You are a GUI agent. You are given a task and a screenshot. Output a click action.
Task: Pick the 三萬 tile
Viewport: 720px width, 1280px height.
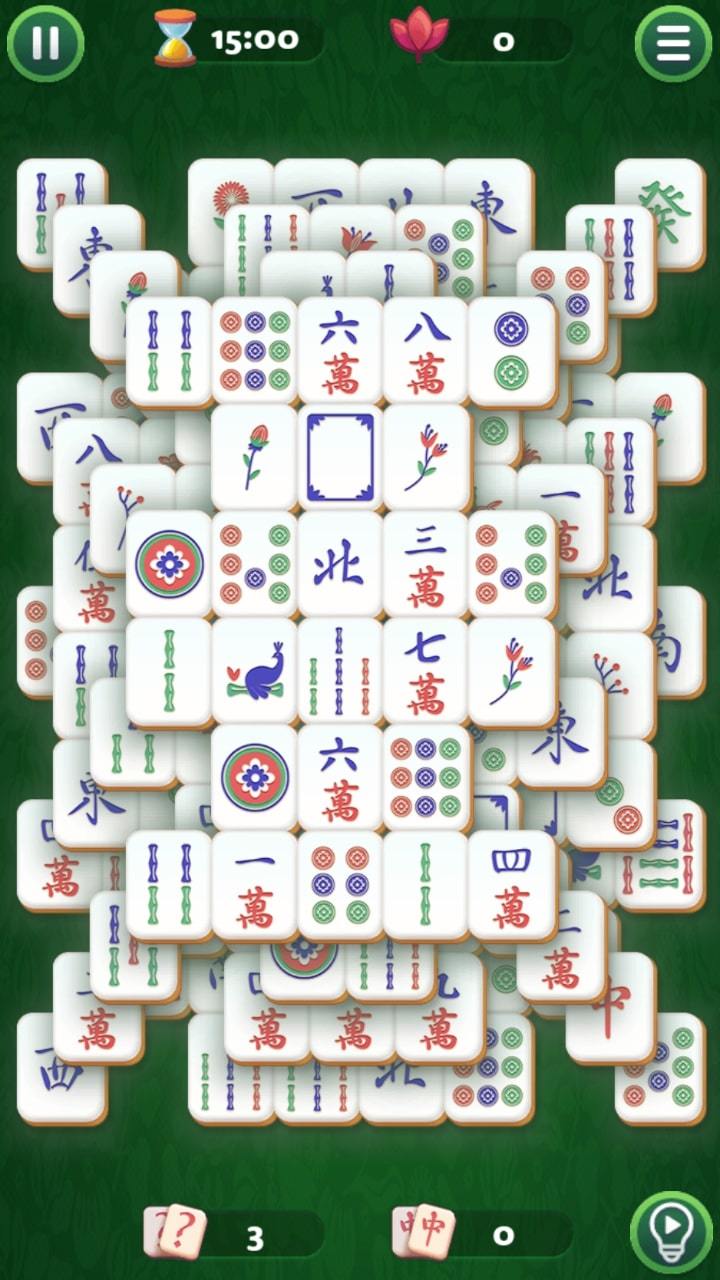pyautogui.click(x=426, y=563)
